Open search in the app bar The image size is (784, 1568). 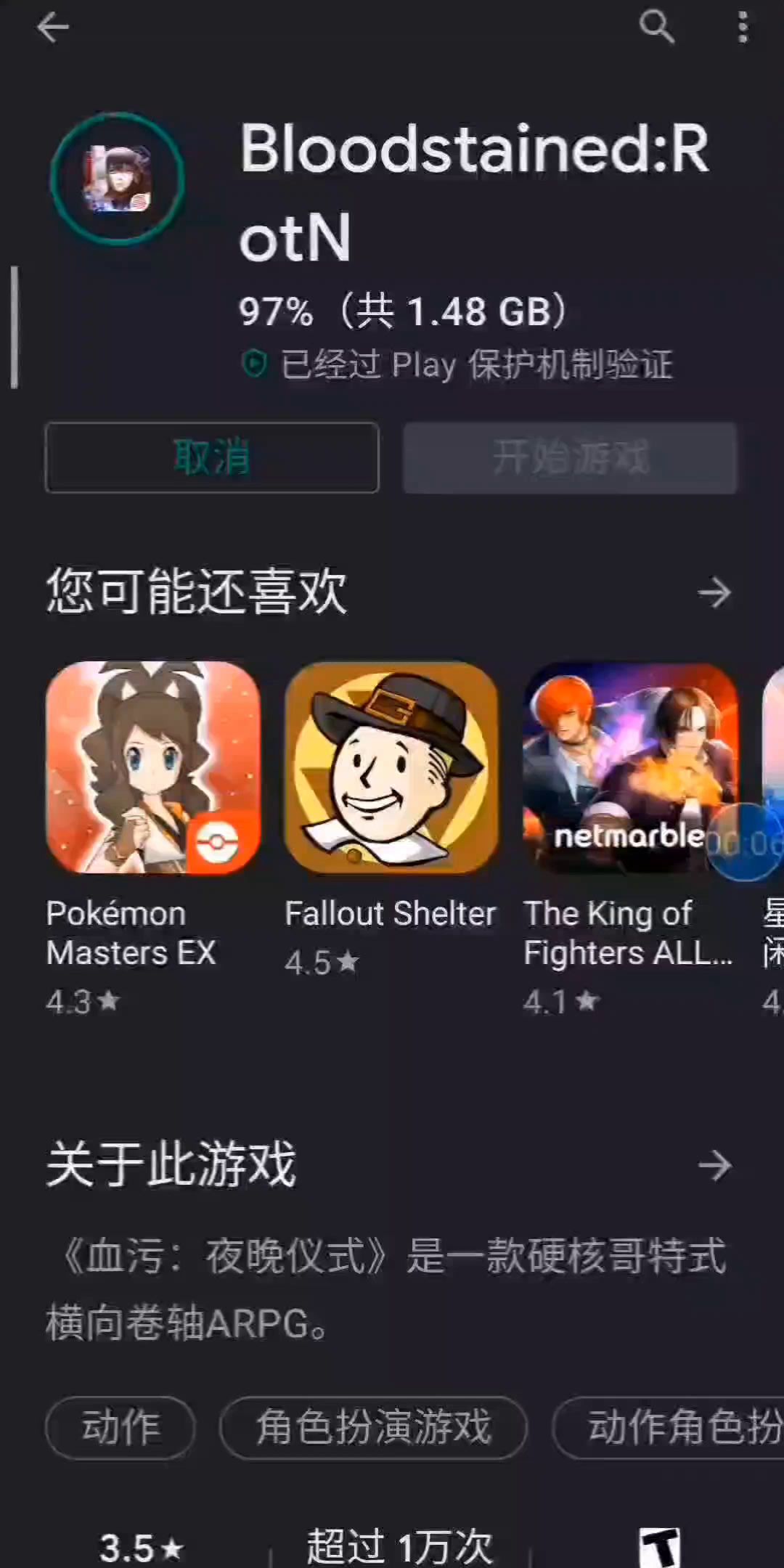656,28
